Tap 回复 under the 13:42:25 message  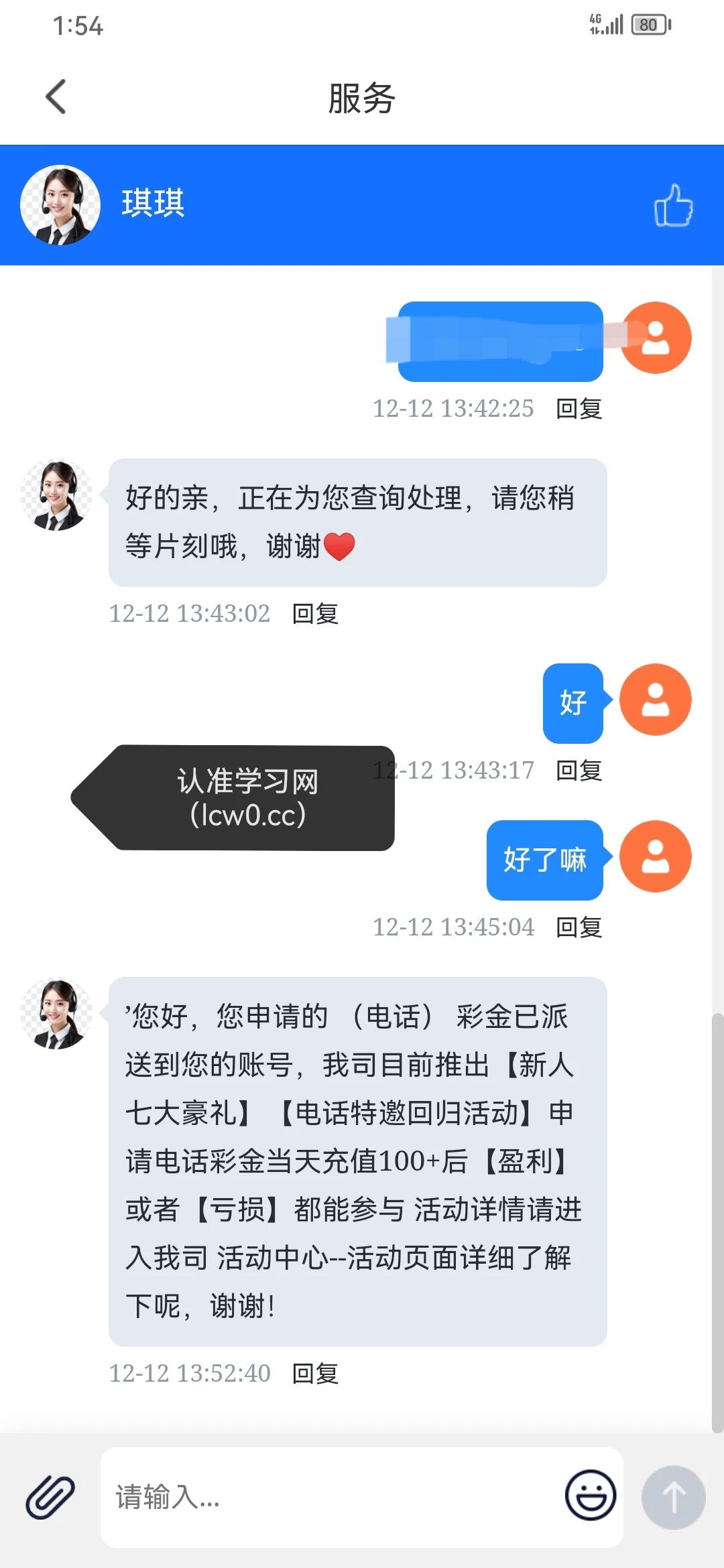pos(579,408)
